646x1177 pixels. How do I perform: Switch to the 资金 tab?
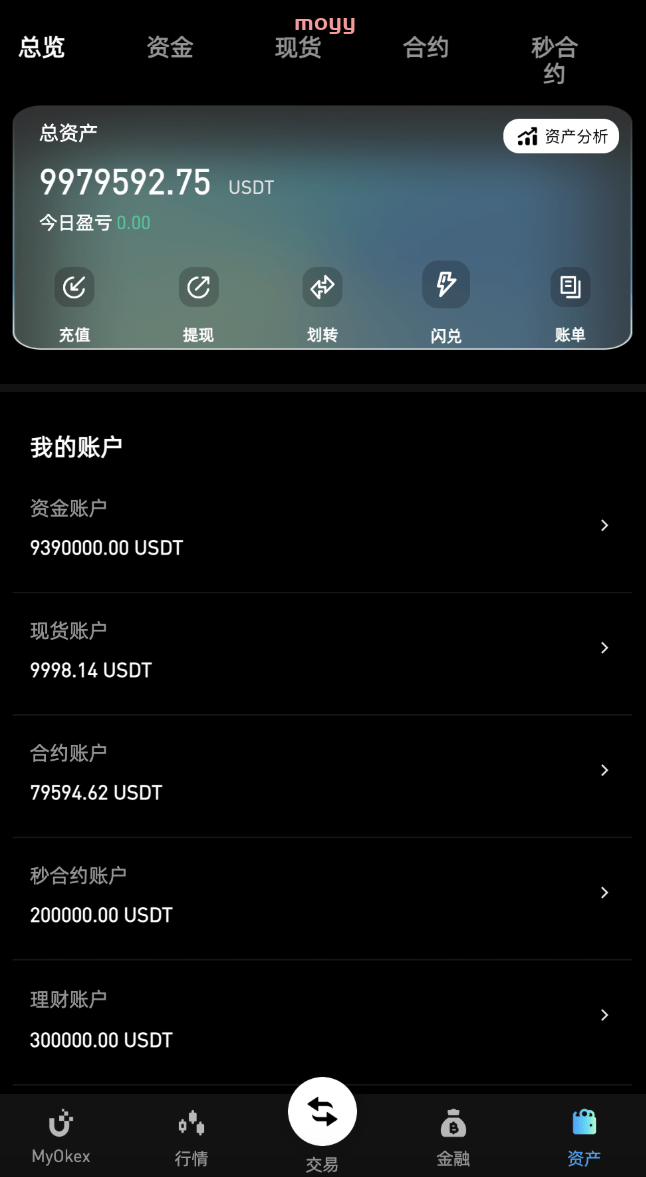click(x=170, y=47)
